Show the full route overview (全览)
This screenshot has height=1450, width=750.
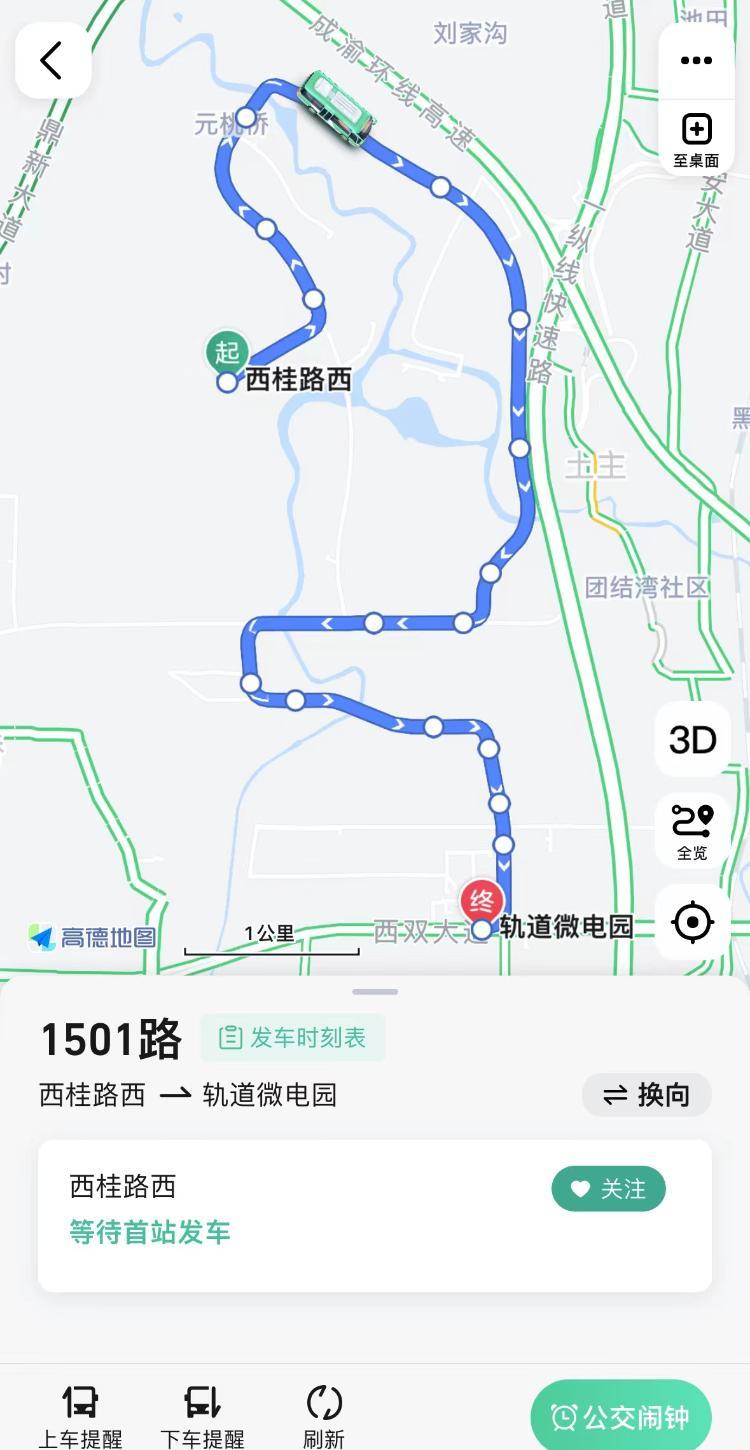point(693,831)
